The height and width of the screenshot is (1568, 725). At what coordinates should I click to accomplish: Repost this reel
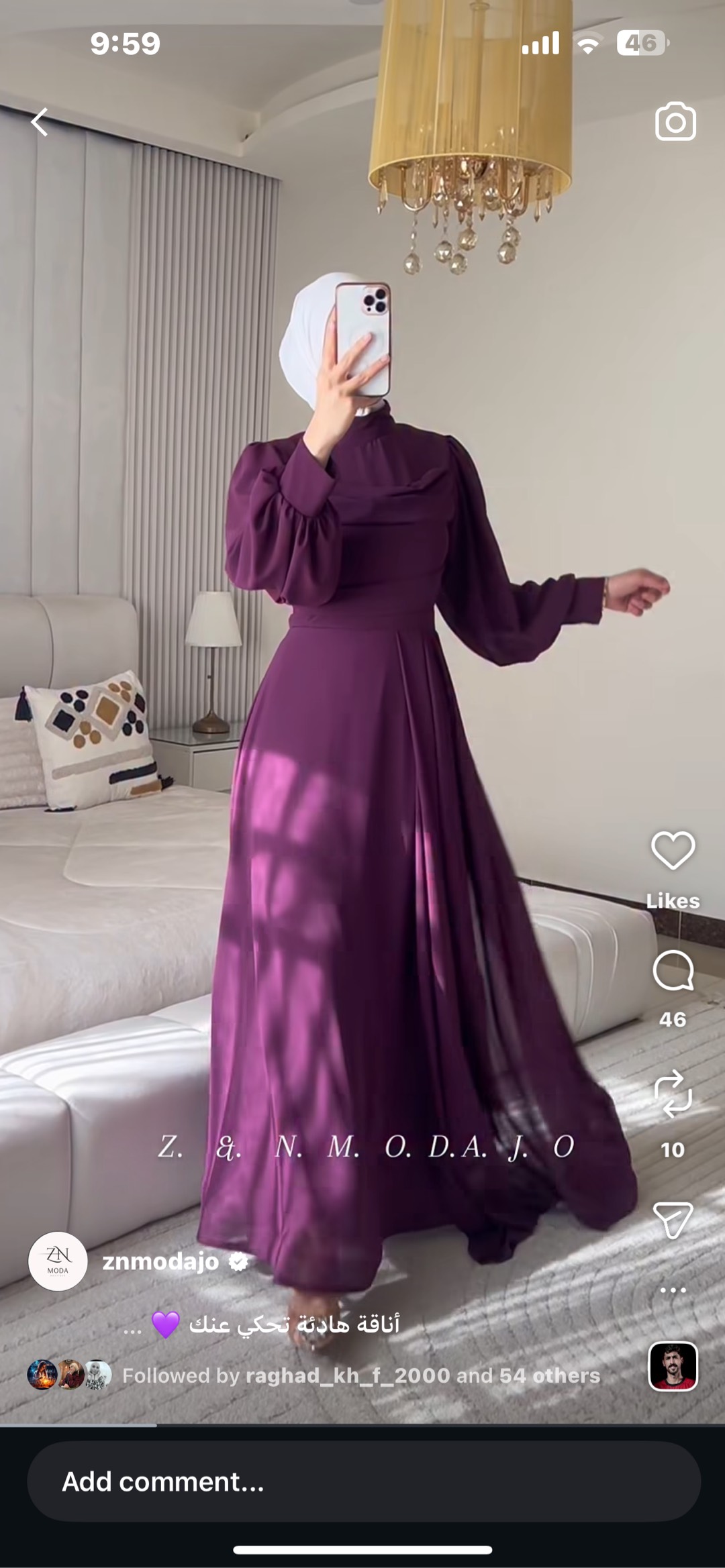tap(673, 1095)
